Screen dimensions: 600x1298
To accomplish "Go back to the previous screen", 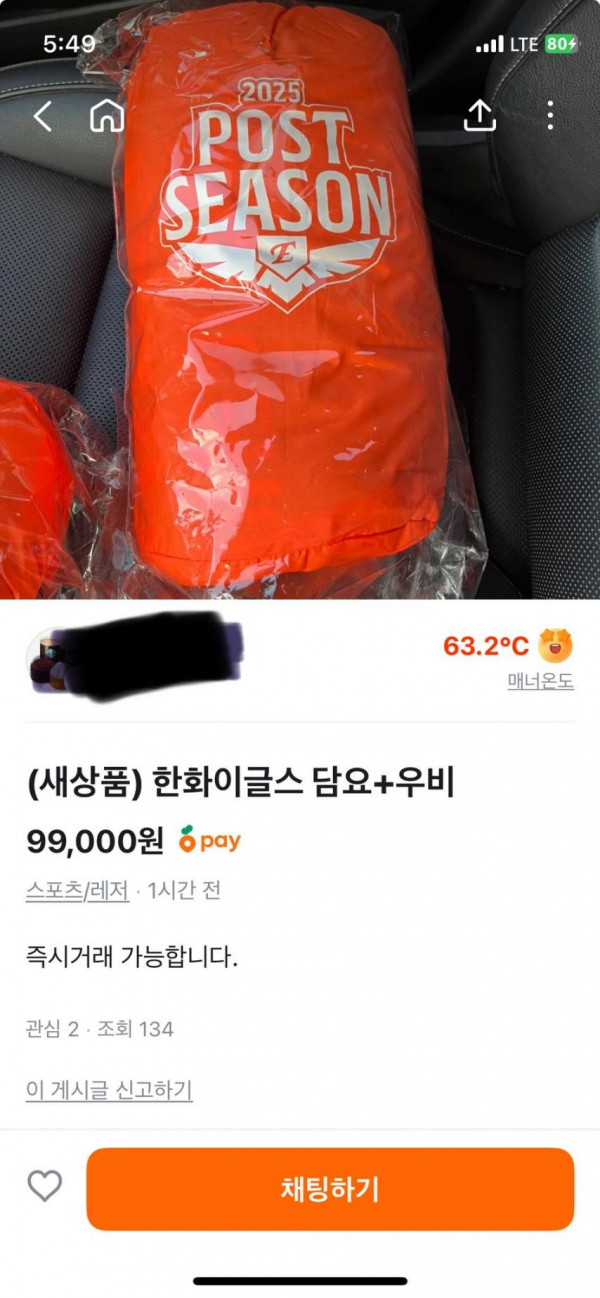I will (x=42, y=117).
